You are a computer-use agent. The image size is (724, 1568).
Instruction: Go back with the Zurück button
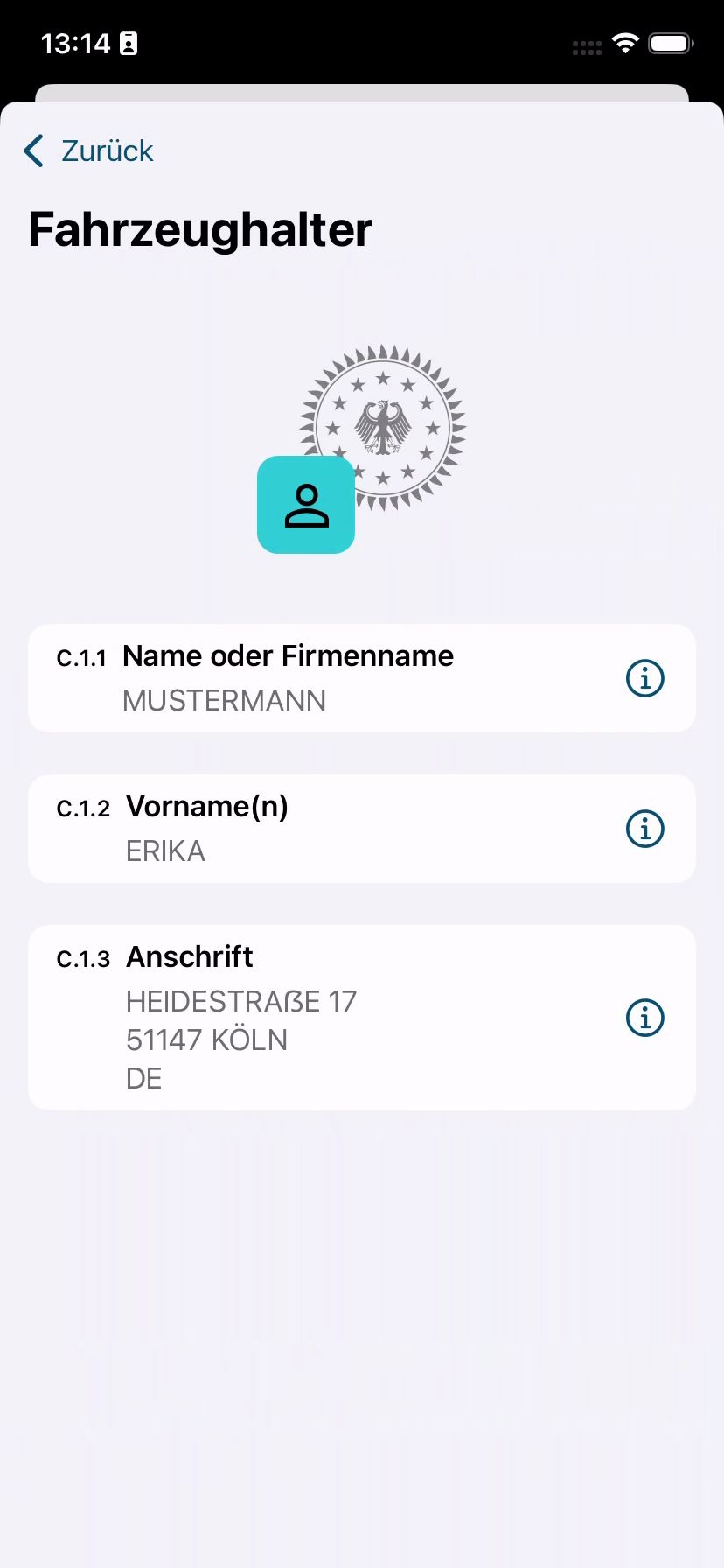pyautogui.click(x=89, y=151)
